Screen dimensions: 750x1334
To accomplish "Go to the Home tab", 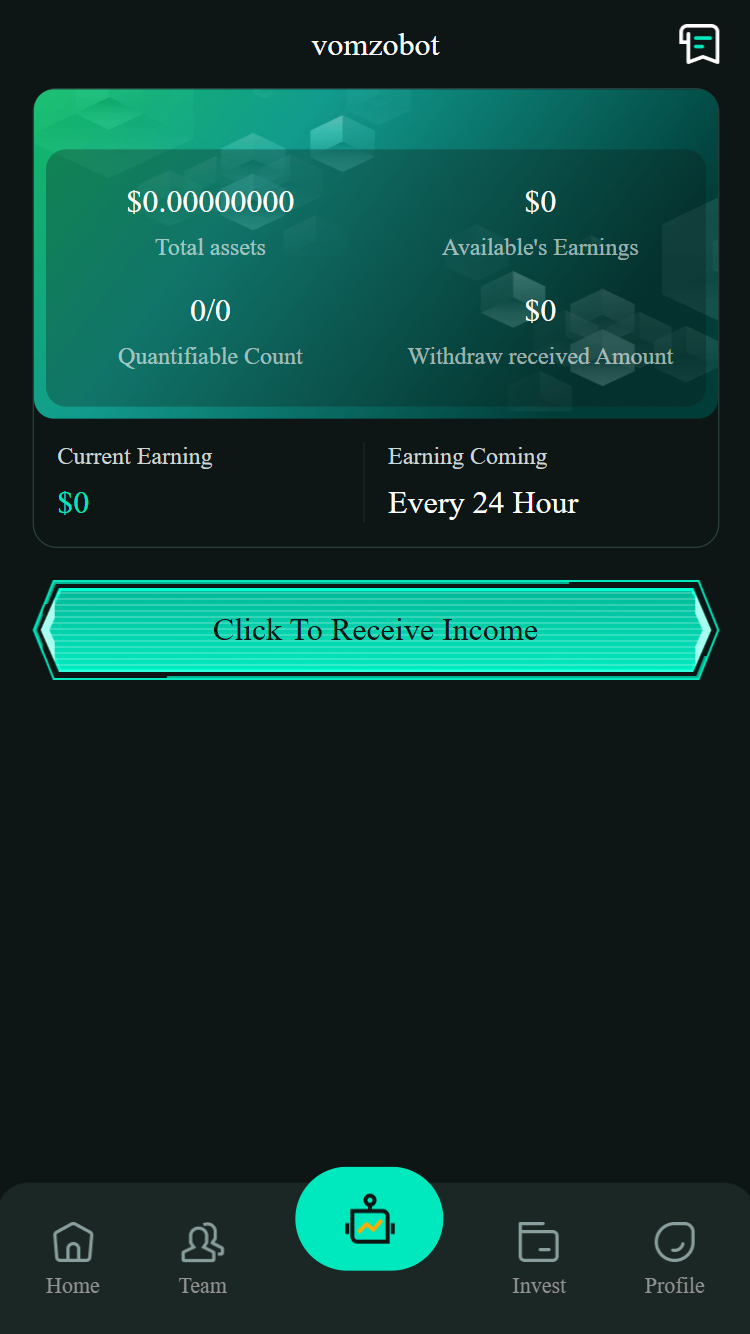I will pyautogui.click(x=73, y=1258).
